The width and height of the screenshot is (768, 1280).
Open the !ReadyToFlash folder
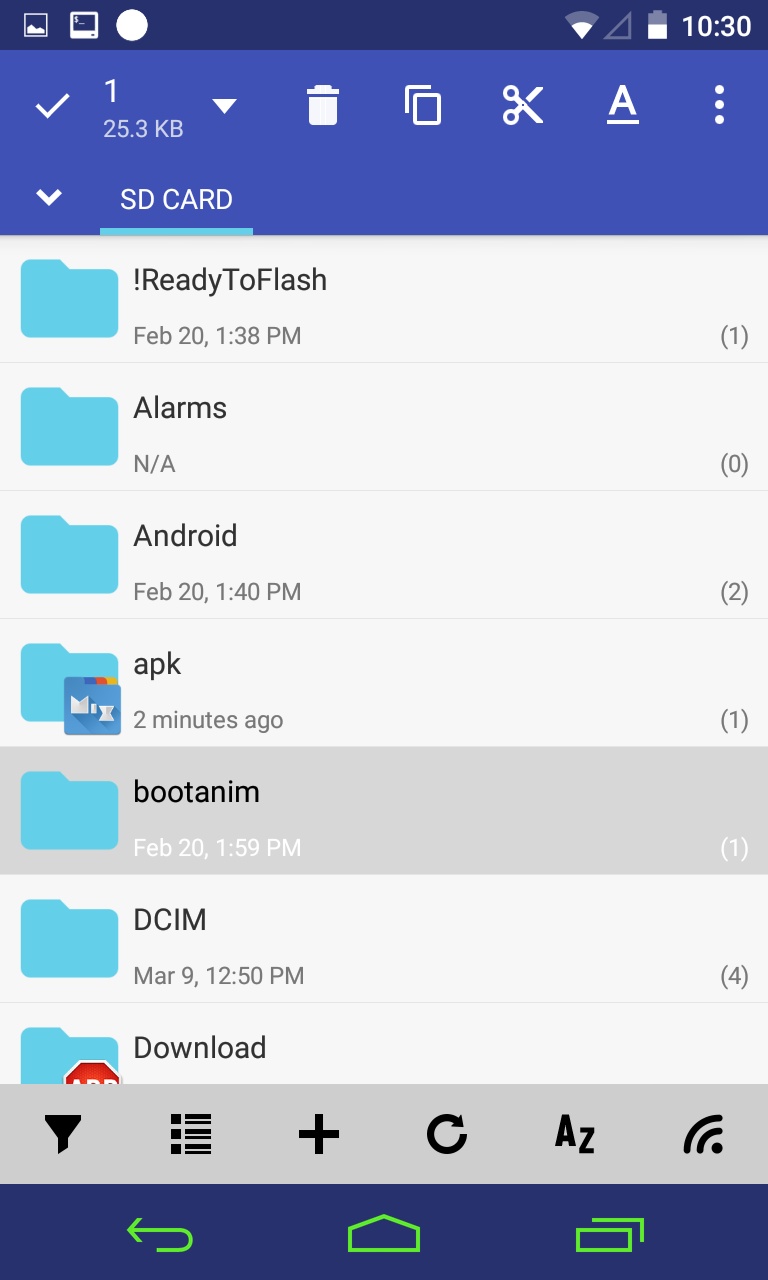click(384, 299)
